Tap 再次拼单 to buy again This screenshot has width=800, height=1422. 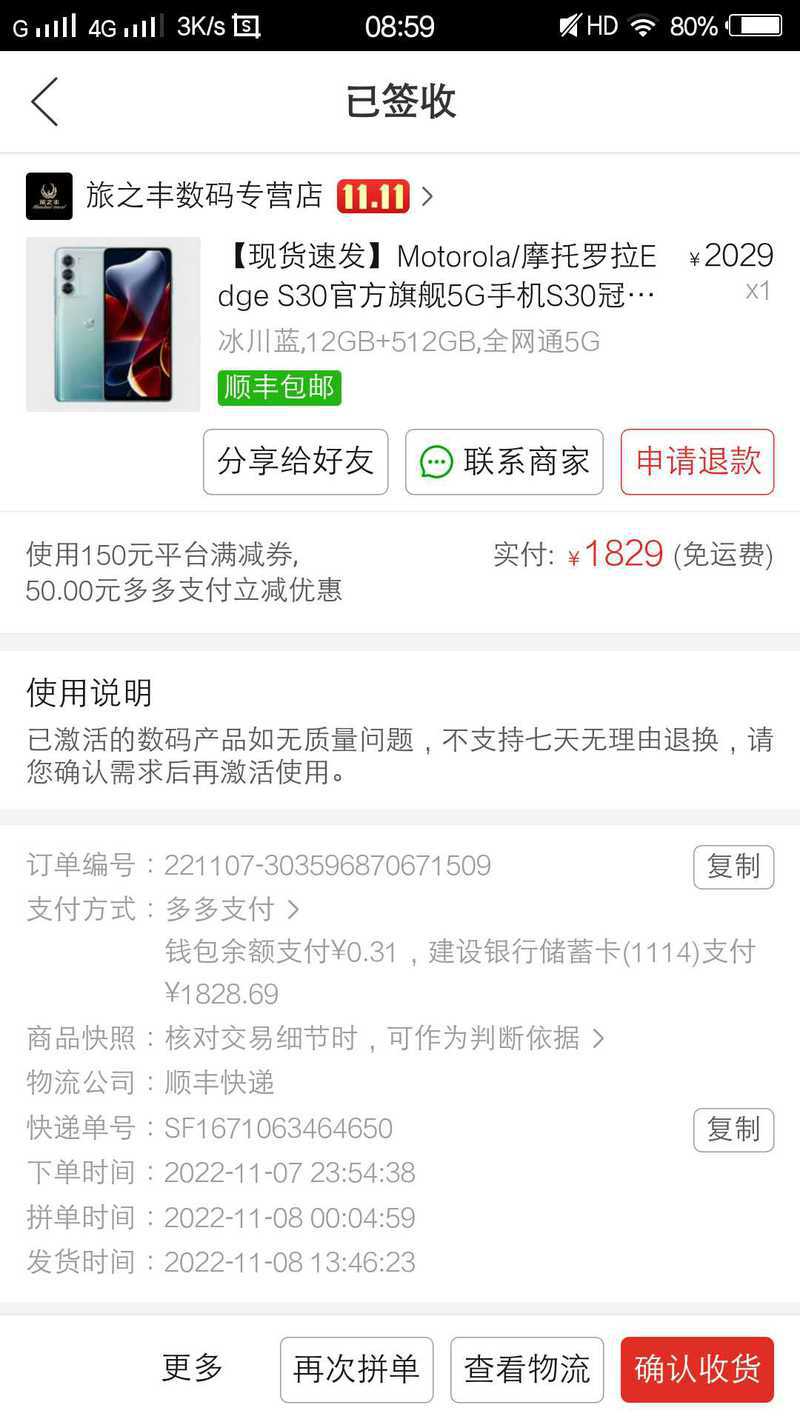point(357,1370)
